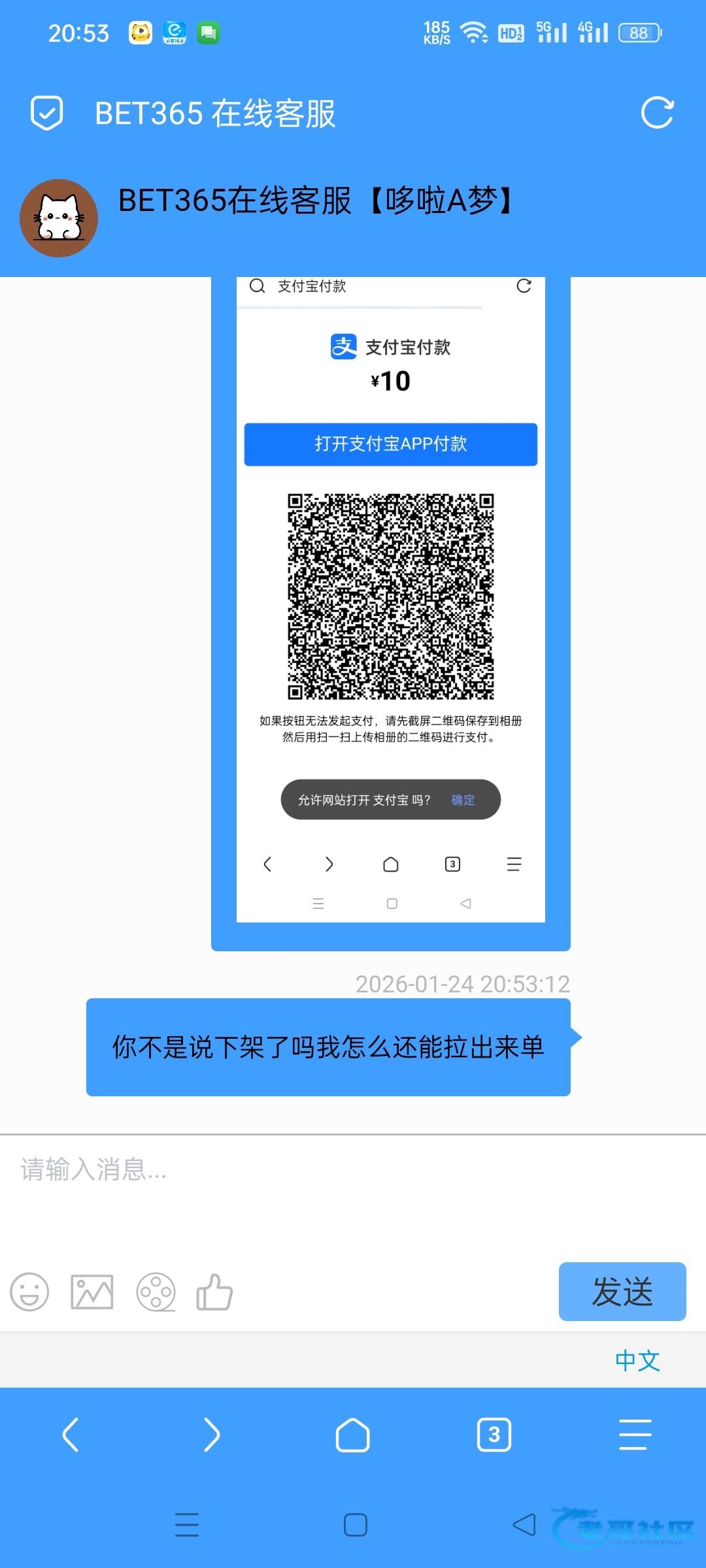The image size is (706, 1568).
Task: Attach an image to the chat
Action: [x=92, y=1291]
